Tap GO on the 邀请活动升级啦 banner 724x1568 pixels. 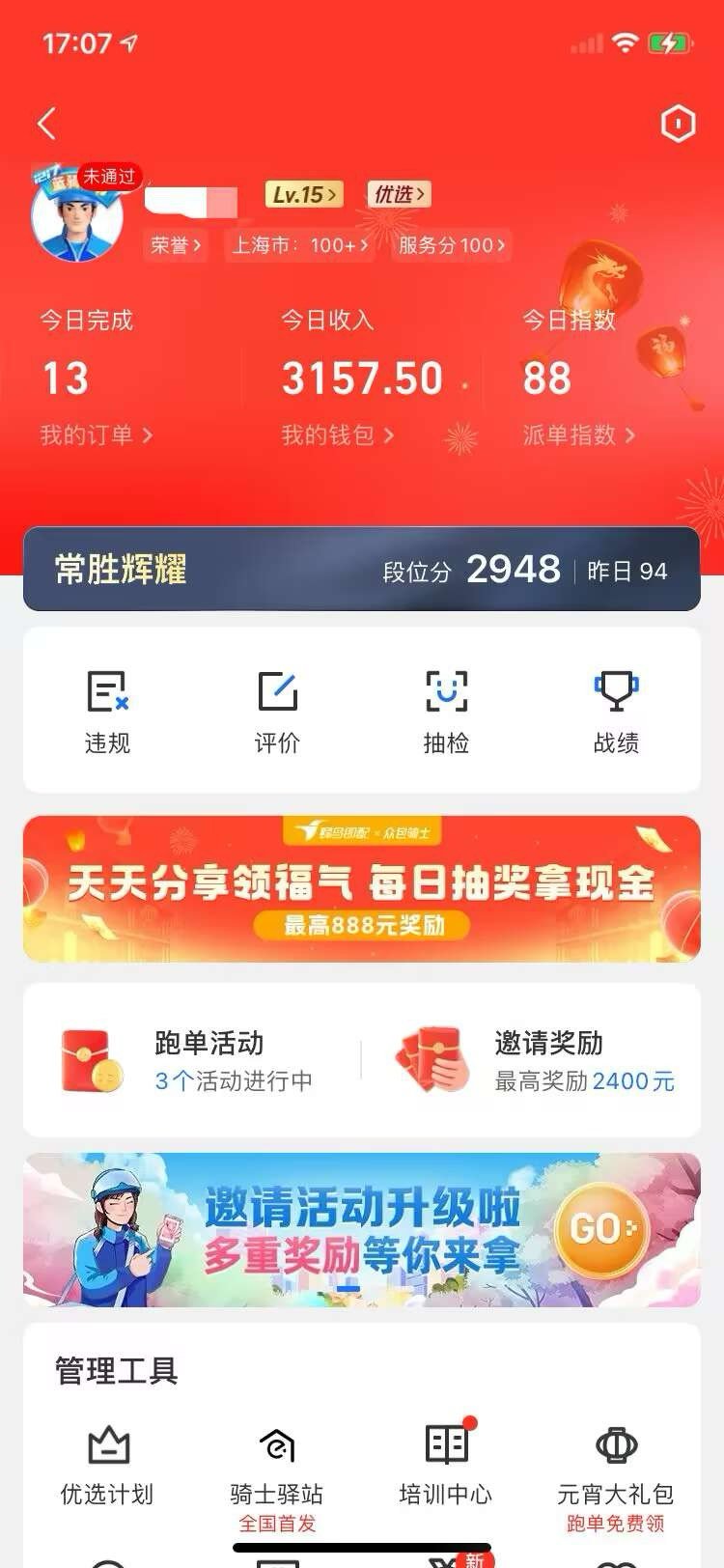(x=601, y=1228)
